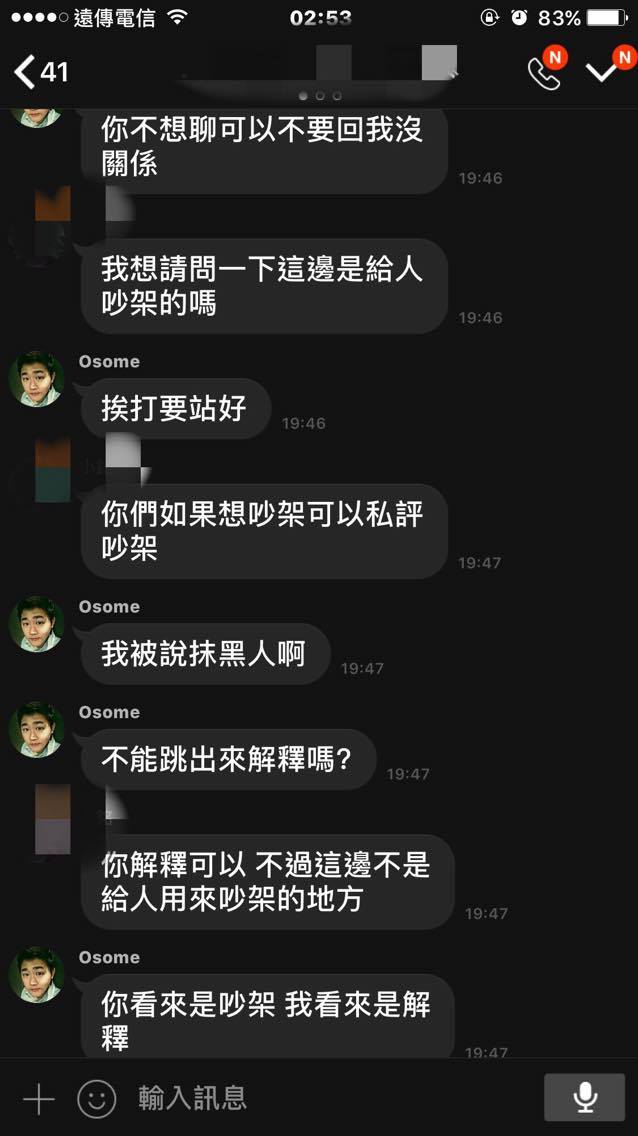The height and width of the screenshot is (1136, 638).
Task: Open the emoji sticker picker
Action: pos(96,1099)
